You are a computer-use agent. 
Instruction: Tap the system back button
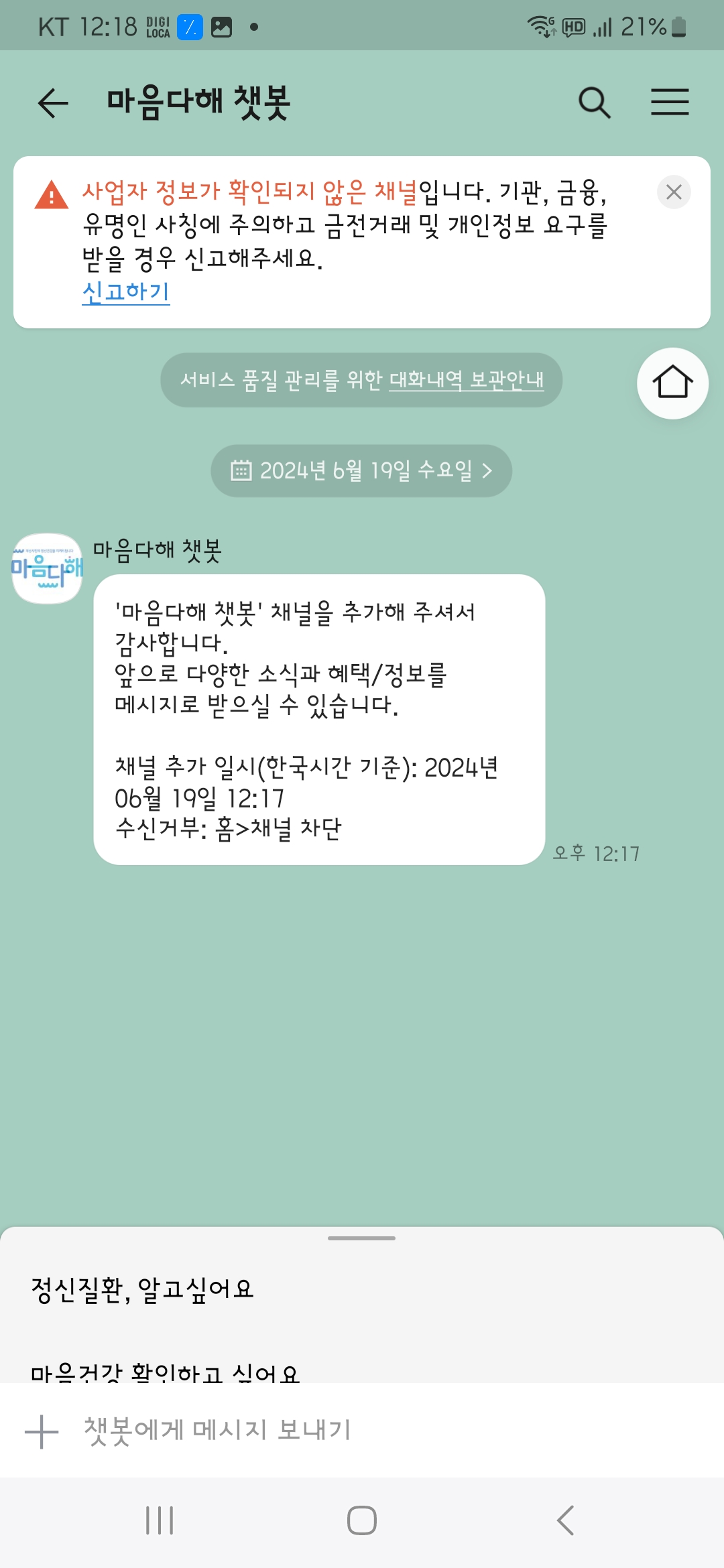pyautogui.click(x=565, y=1520)
